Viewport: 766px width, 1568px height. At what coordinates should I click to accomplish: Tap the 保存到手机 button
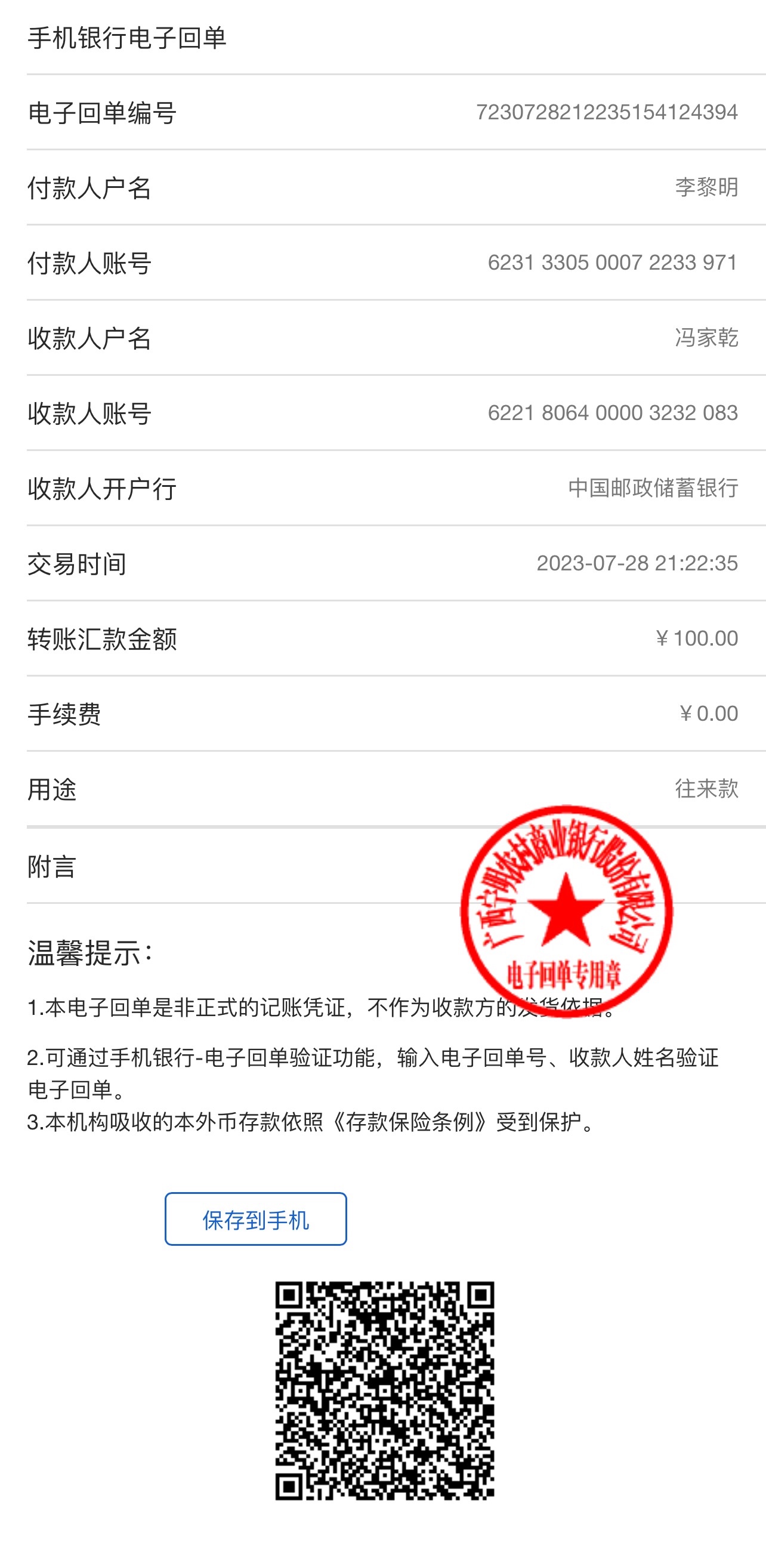(x=255, y=1219)
